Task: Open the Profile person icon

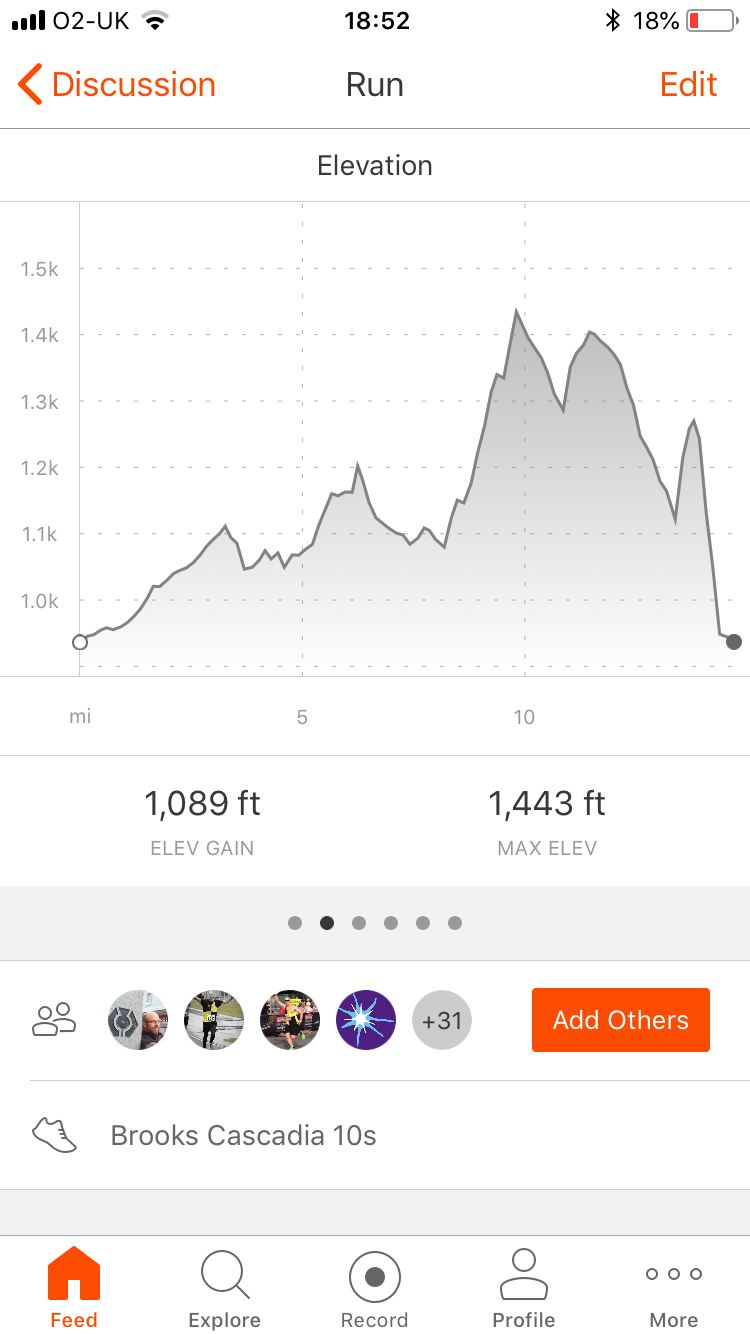Action: [523, 1274]
